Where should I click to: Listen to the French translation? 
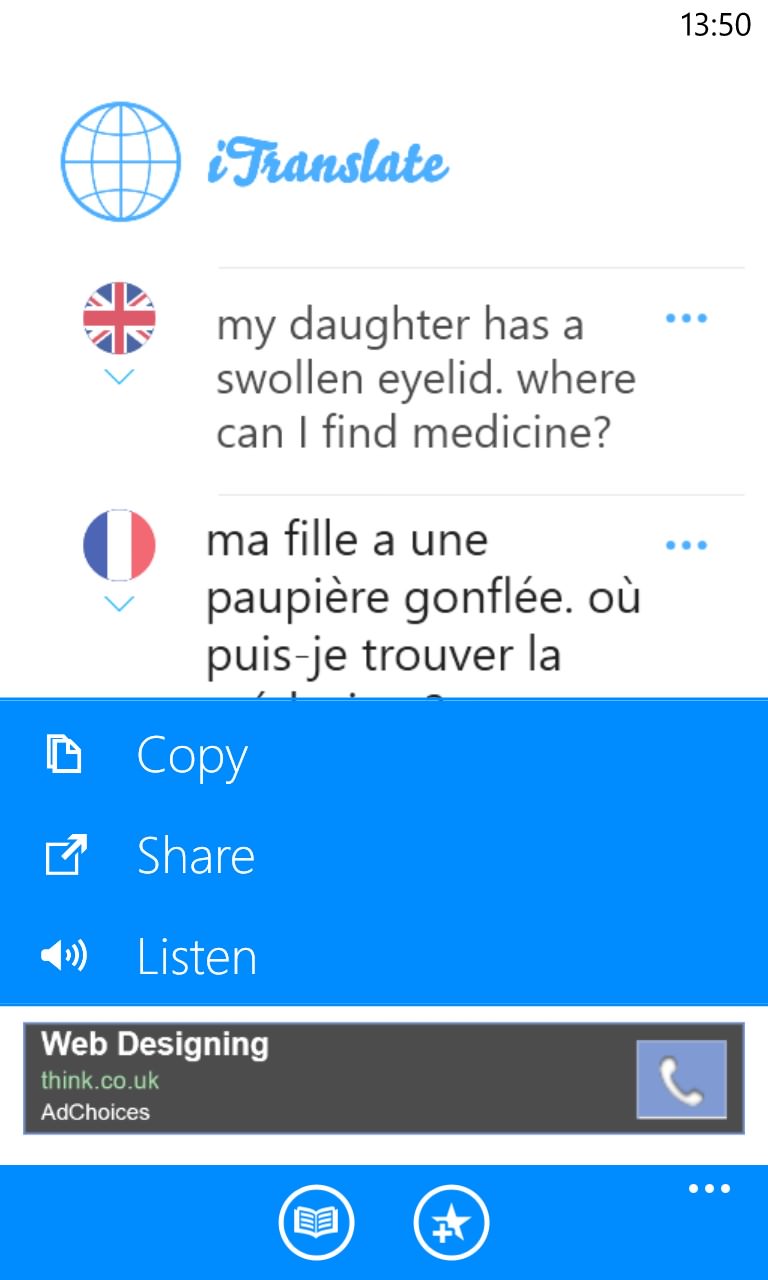click(x=384, y=956)
